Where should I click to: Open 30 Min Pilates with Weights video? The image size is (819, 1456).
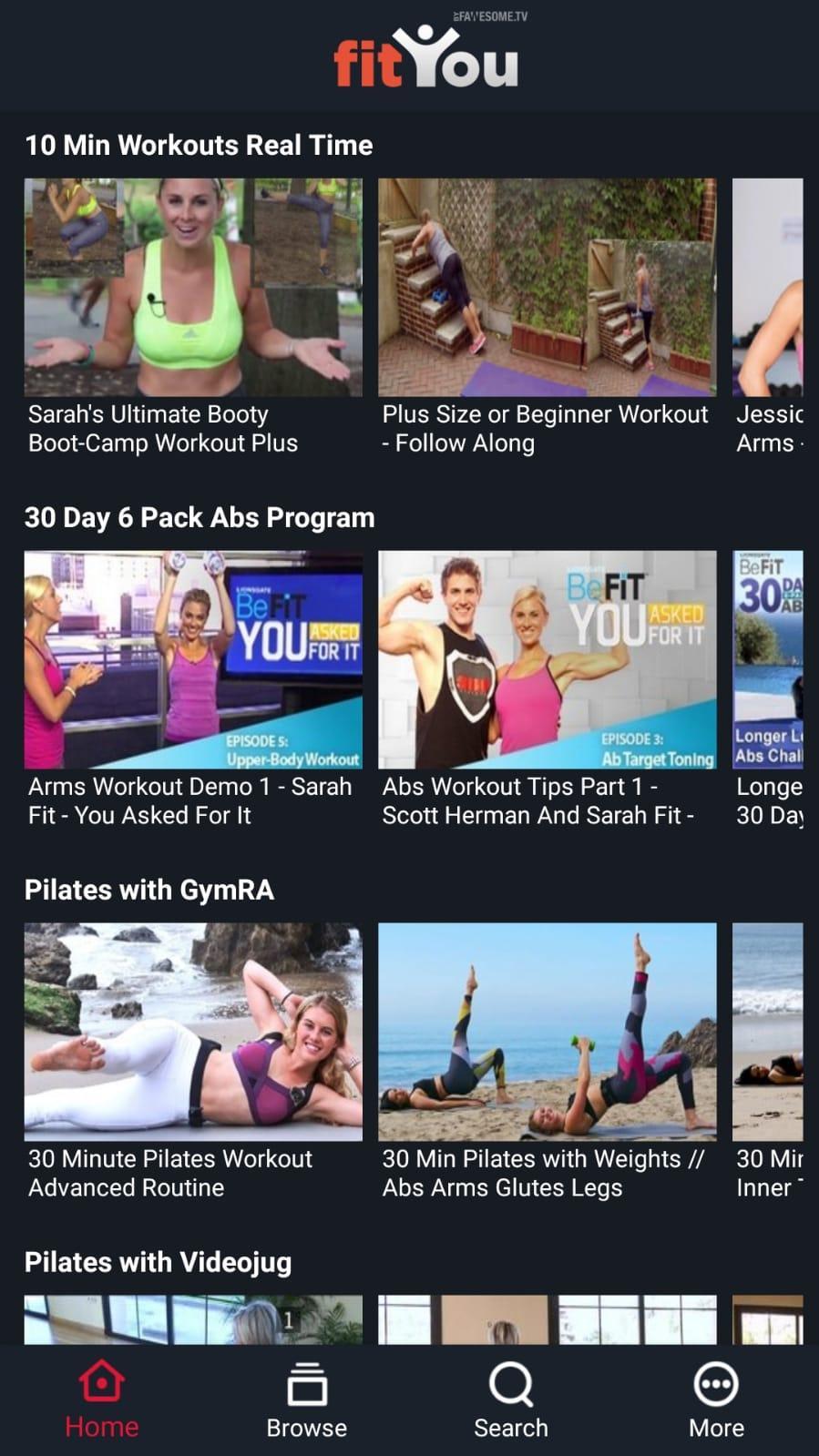548,1031
